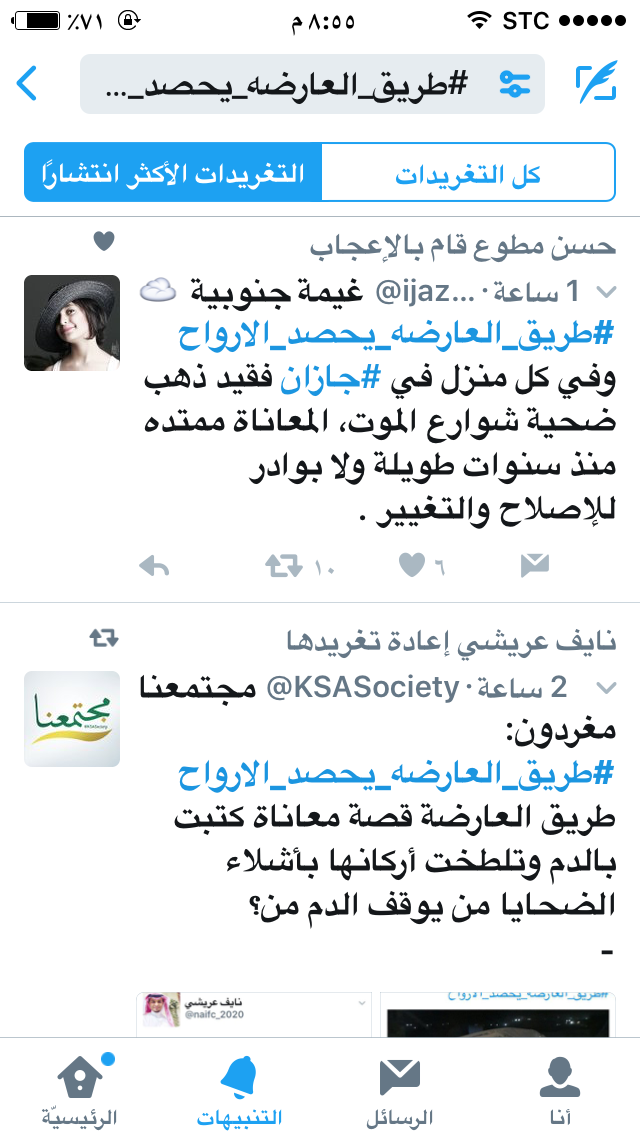Retweet غيمة جنوبية tweet
This screenshot has width=640, height=1136.
[x=286, y=566]
